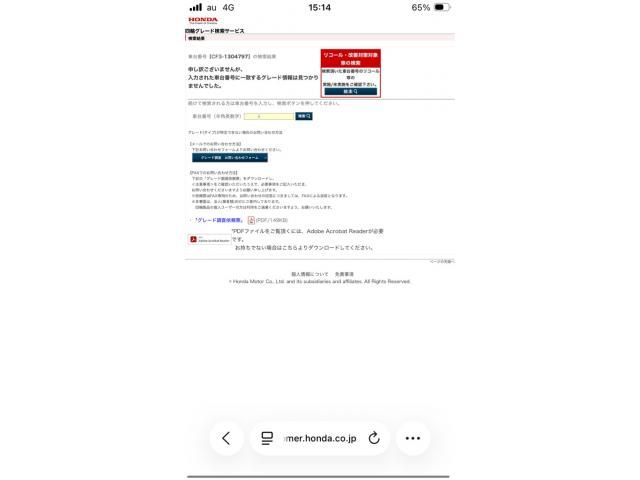
Task: Open the disclaimer link in footer
Action: tap(344, 273)
